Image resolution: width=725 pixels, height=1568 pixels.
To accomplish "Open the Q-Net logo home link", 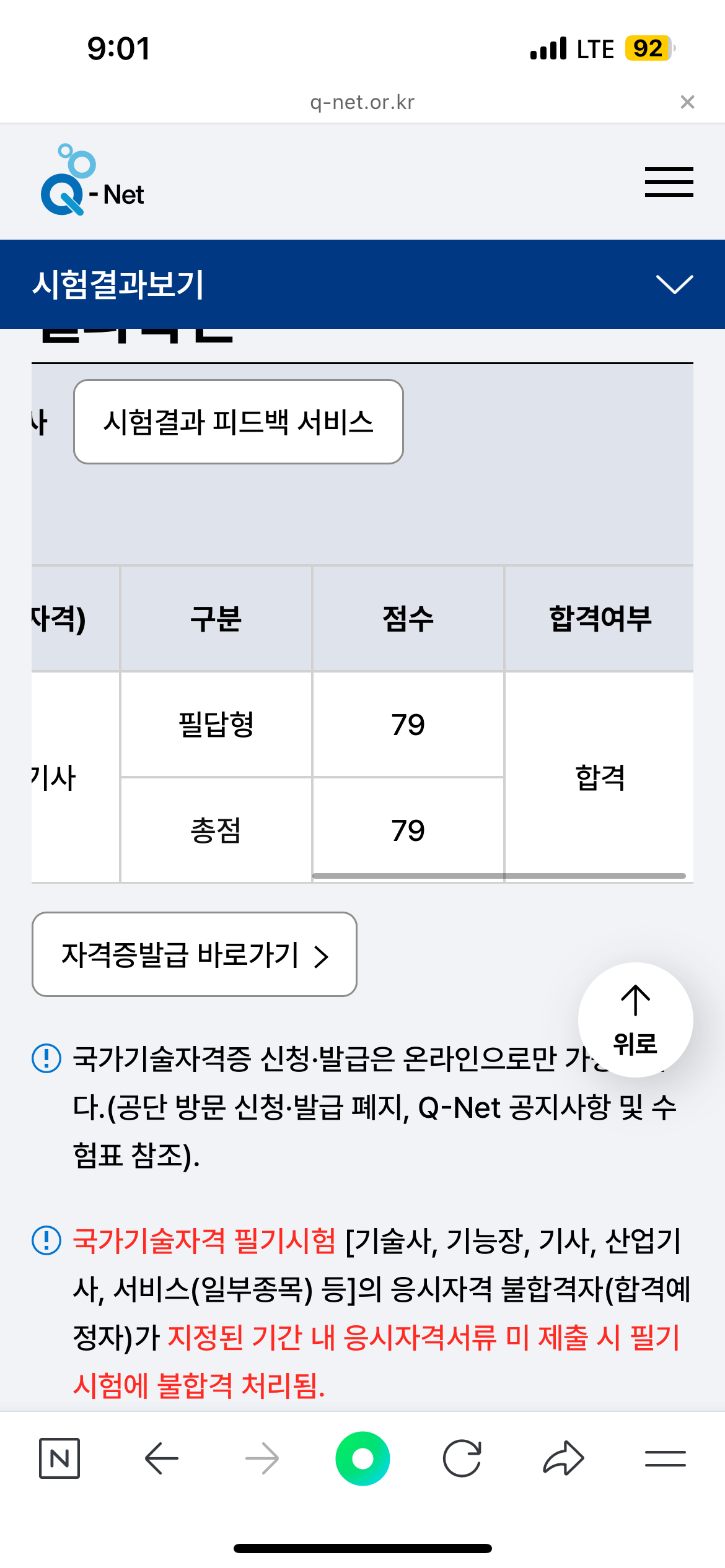I will pyautogui.click(x=92, y=180).
